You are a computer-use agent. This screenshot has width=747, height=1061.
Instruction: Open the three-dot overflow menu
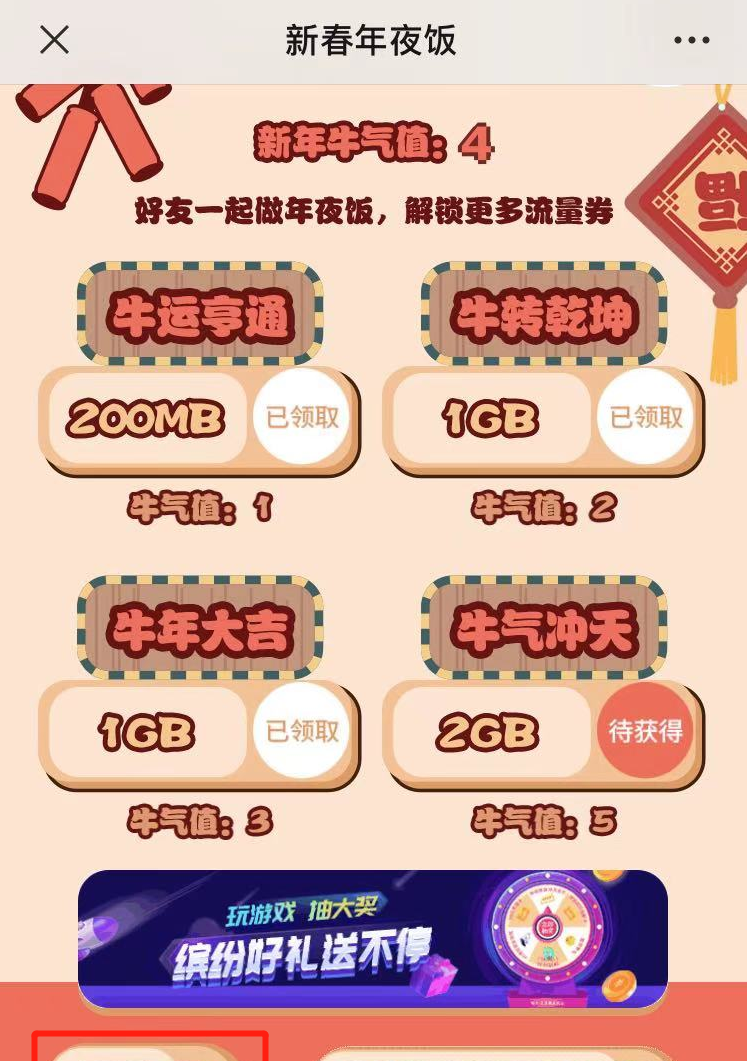point(691,40)
